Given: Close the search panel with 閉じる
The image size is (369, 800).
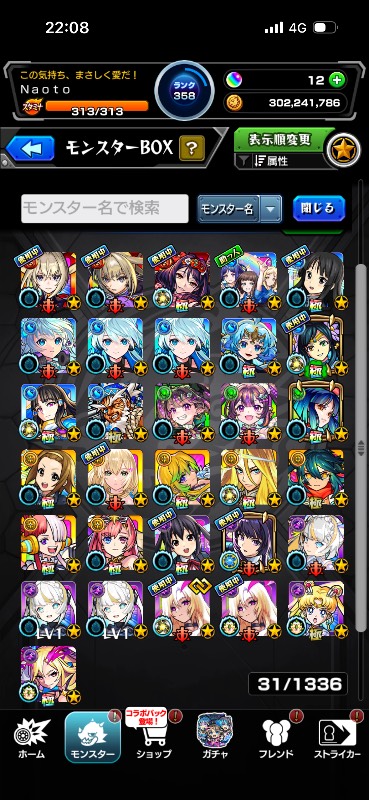Looking at the screenshot, I should 318,208.
